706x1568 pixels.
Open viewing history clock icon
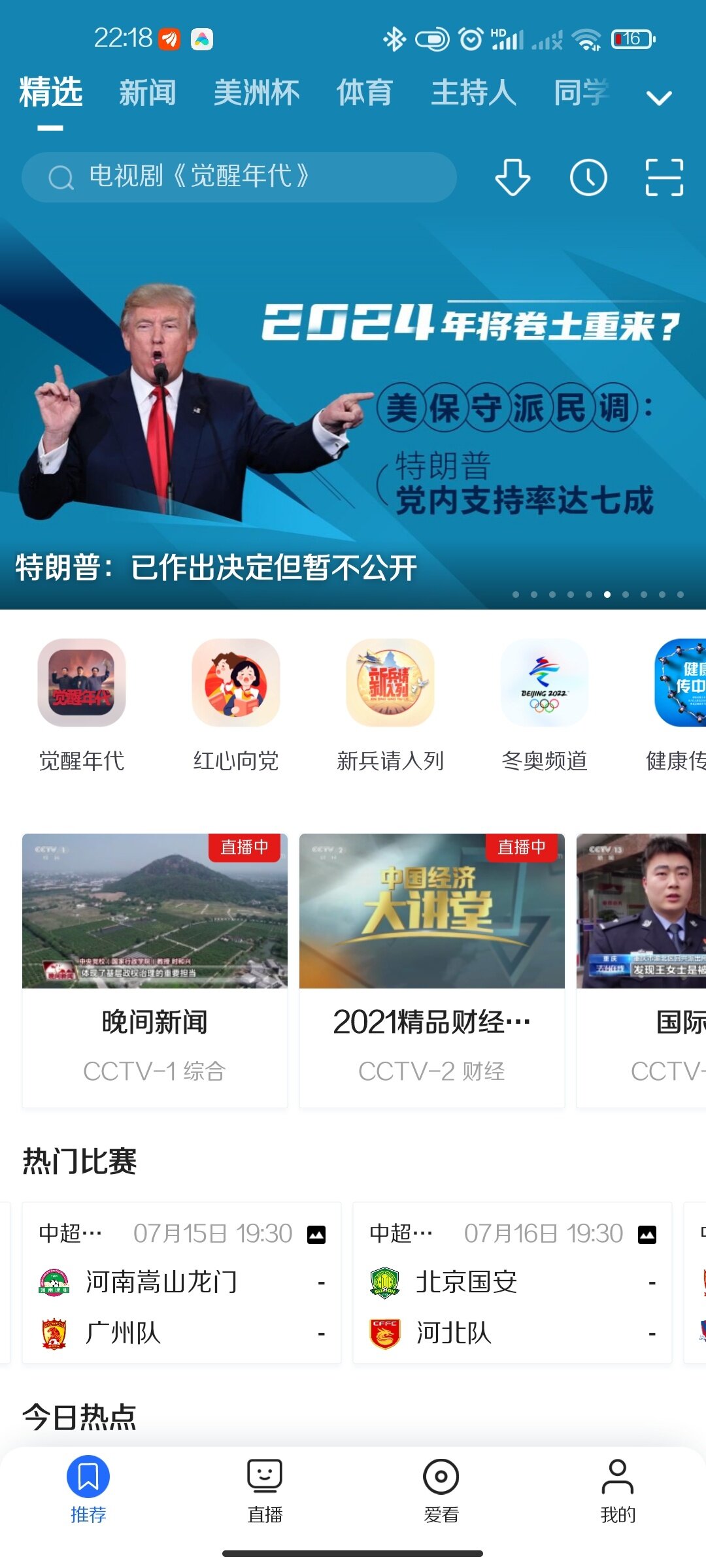click(588, 177)
